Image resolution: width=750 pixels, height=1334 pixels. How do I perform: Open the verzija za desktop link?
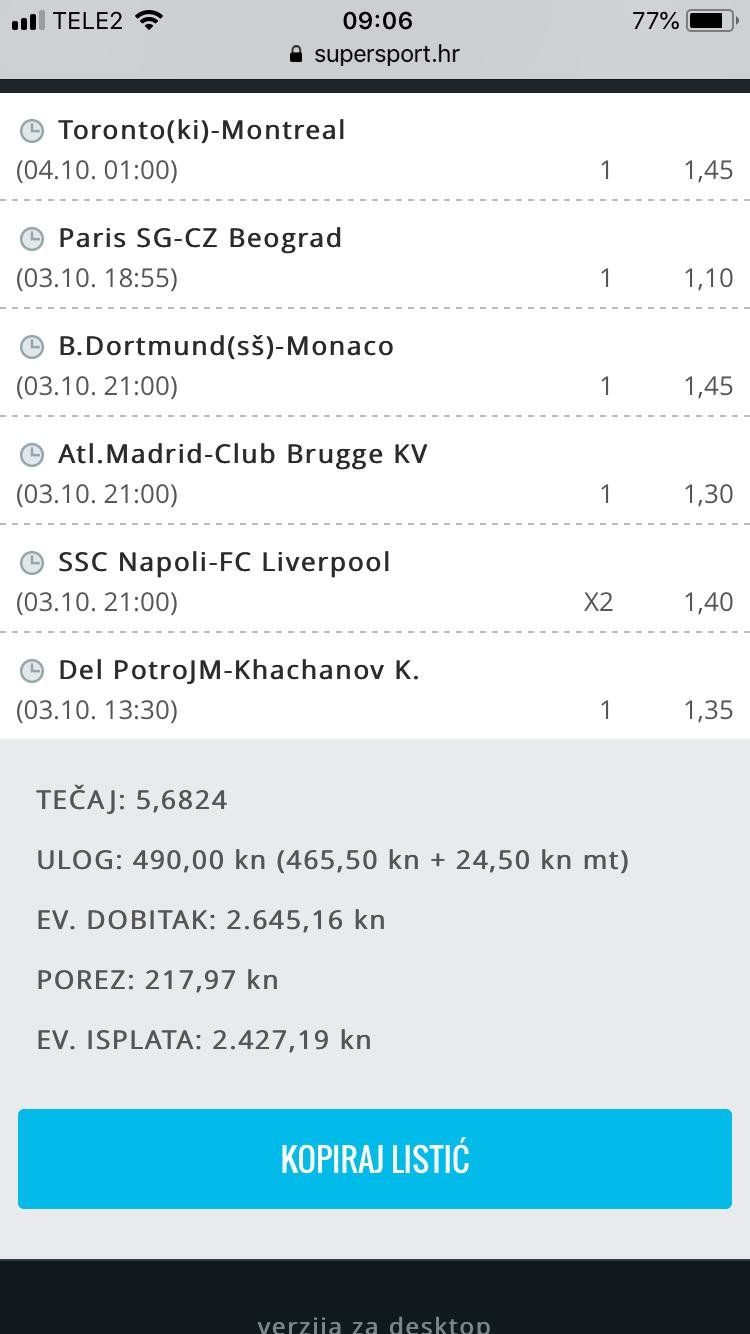374,1324
